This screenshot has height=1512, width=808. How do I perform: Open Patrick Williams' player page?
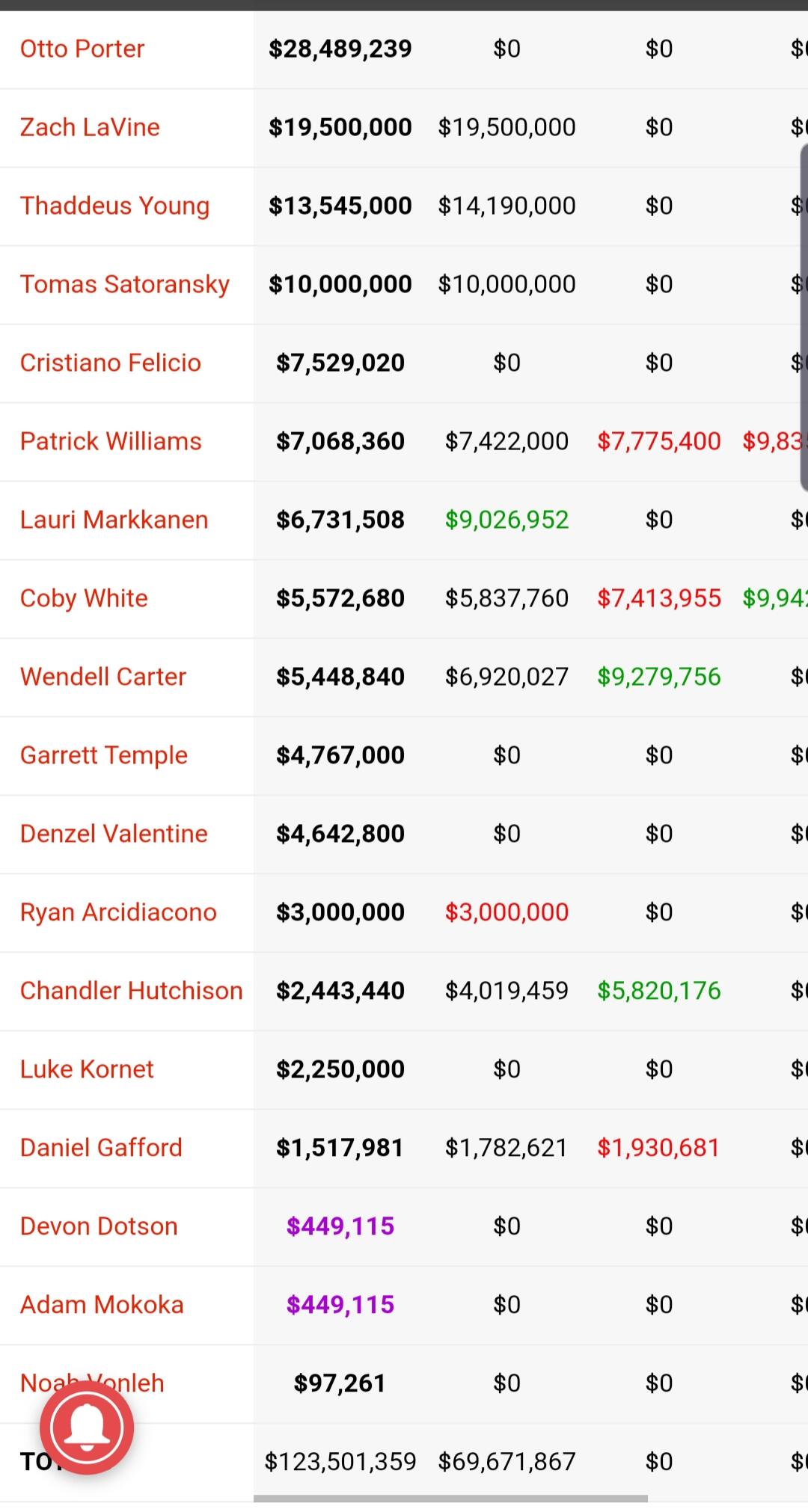111,442
